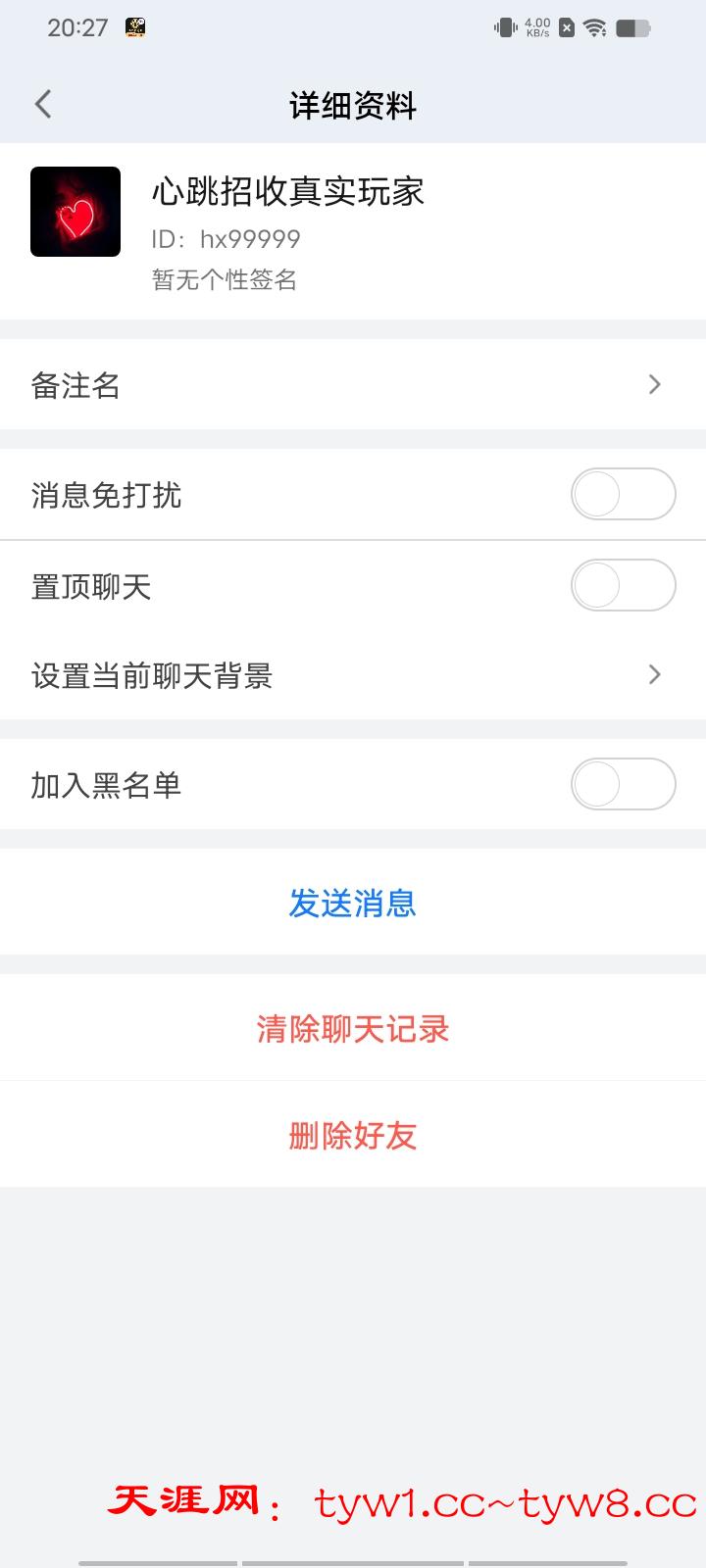Expand the 备注名 row

coord(353,385)
